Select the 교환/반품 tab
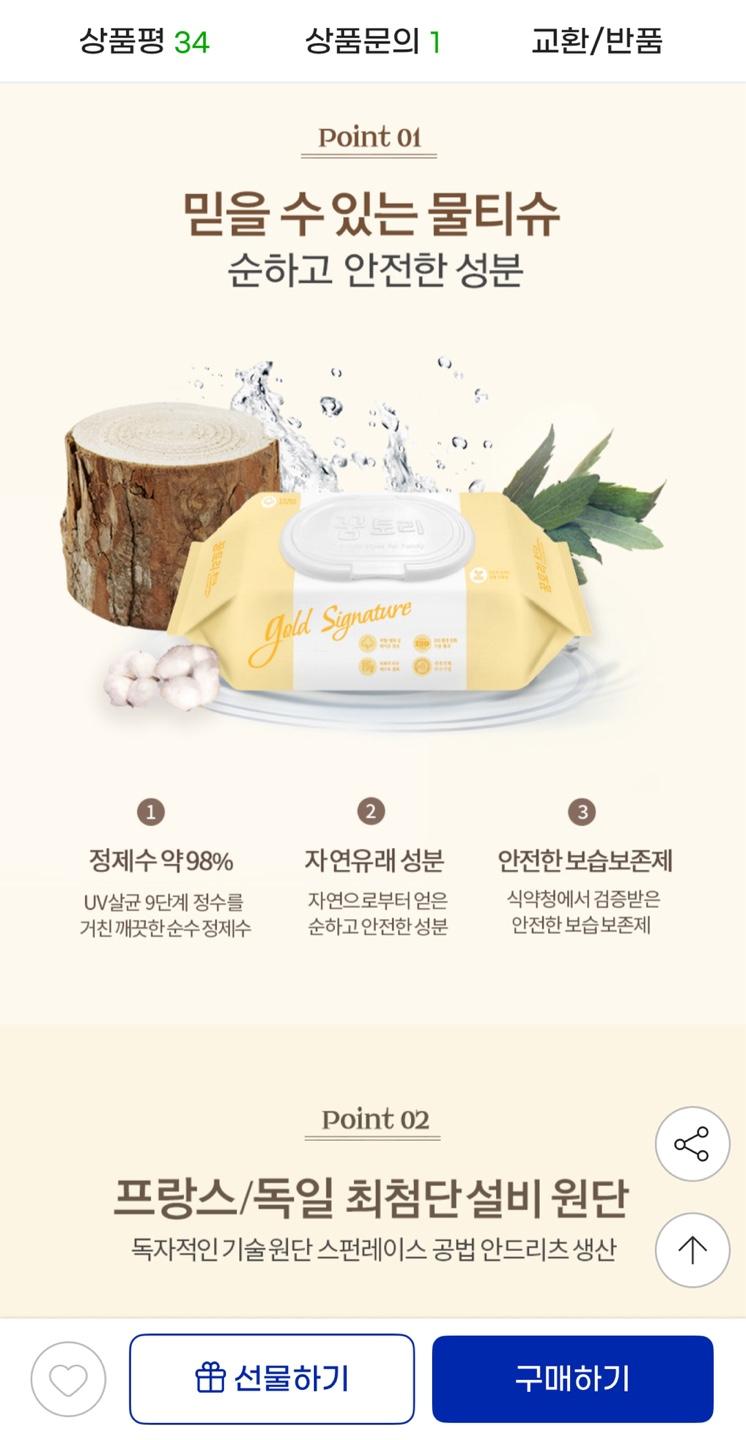The width and height of the screenshot is (746, 1440). click(597, 42)
